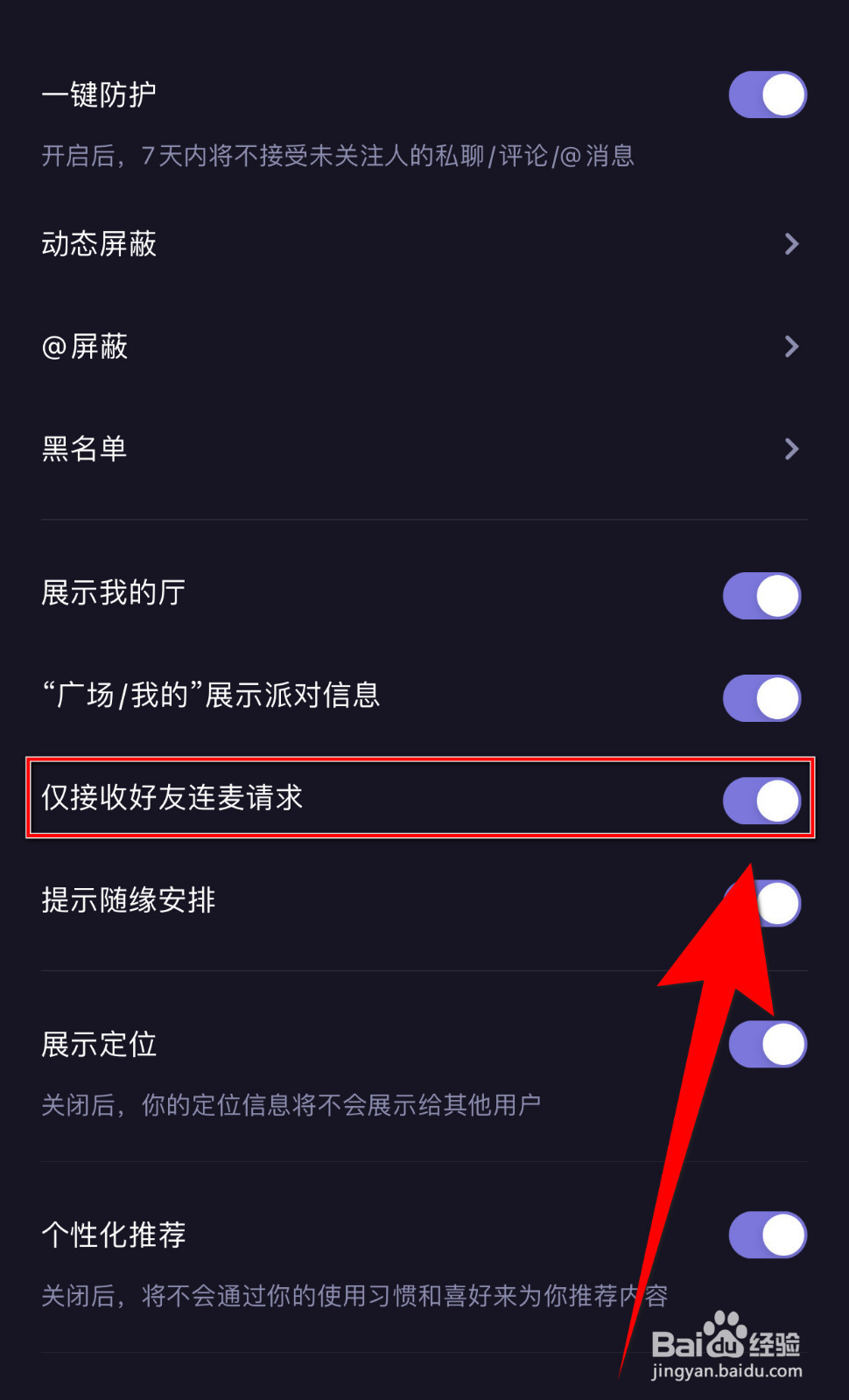Click the large red arrow graphic
This screenshot has width=849, height=1400.
[700, 1050]
